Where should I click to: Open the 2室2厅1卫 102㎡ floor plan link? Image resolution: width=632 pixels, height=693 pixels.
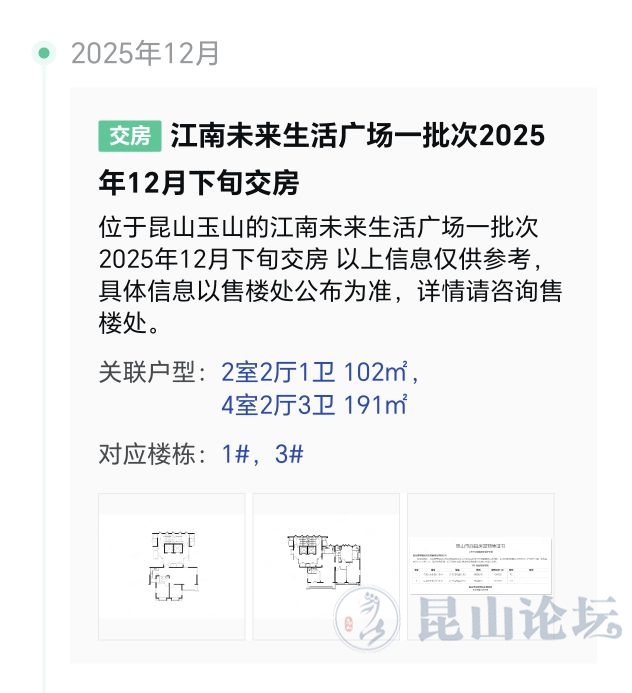coord(313,373)
